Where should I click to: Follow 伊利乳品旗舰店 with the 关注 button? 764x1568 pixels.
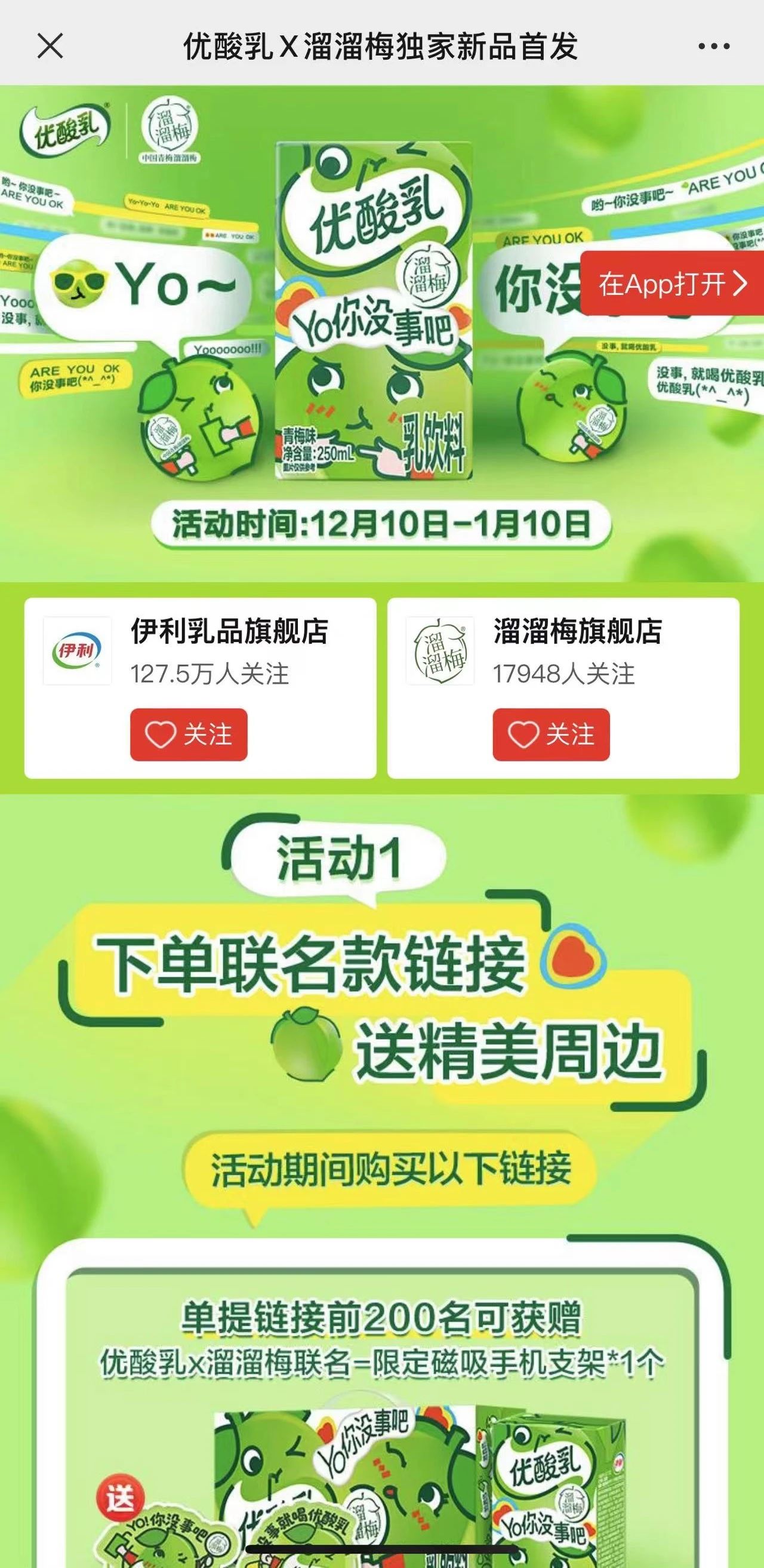point(189,734)
